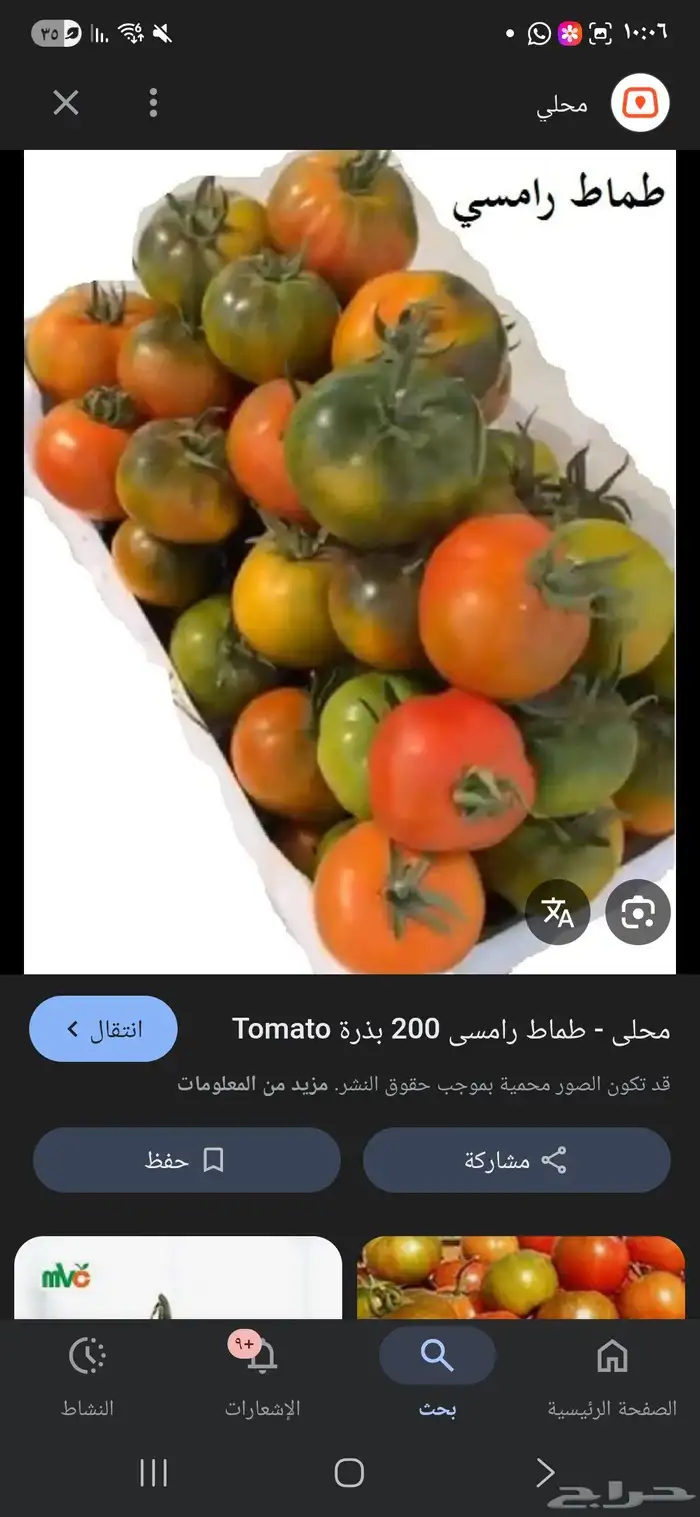The image size is (700, 1517).
Task: Close the image viewer
Action: click(66, 103)
